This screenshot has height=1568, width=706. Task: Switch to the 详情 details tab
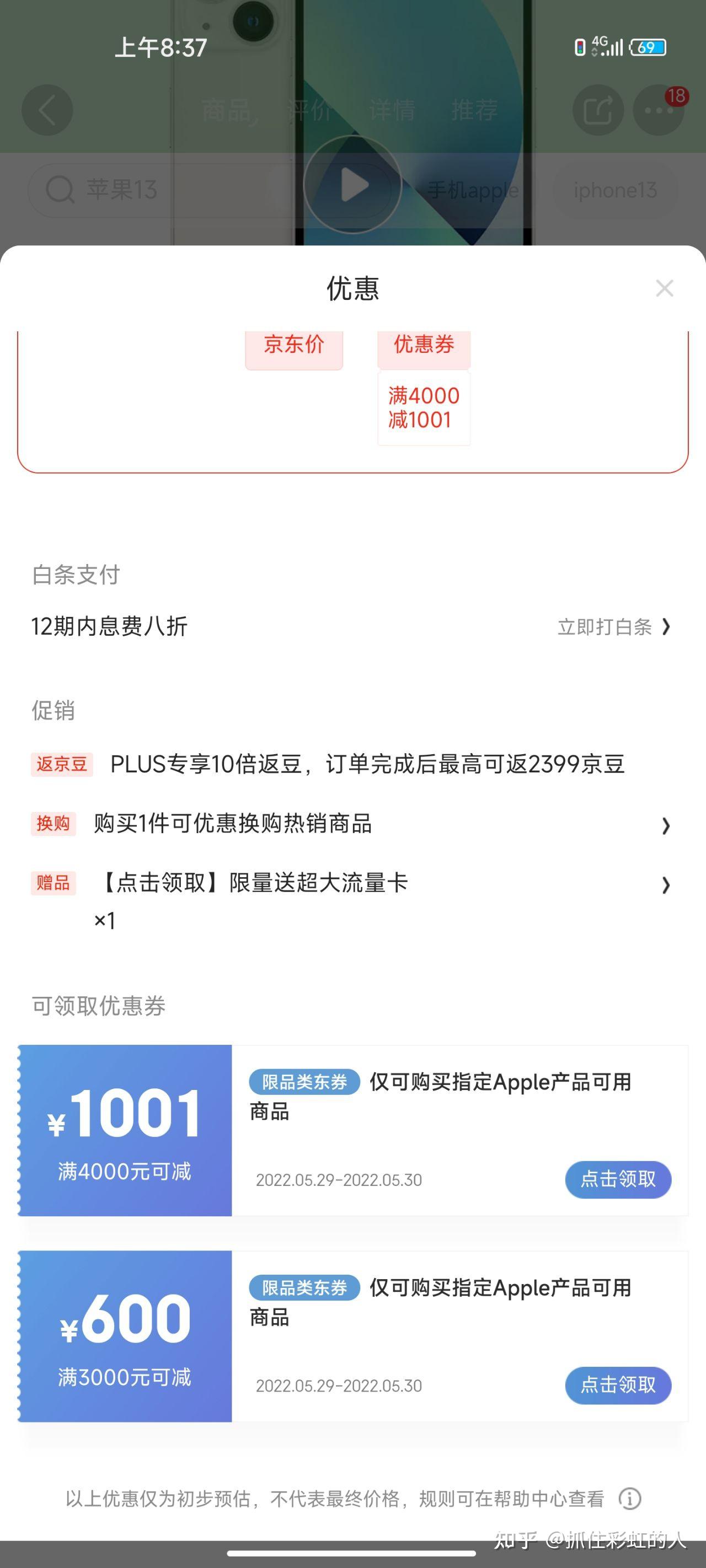tap(393, 110)
